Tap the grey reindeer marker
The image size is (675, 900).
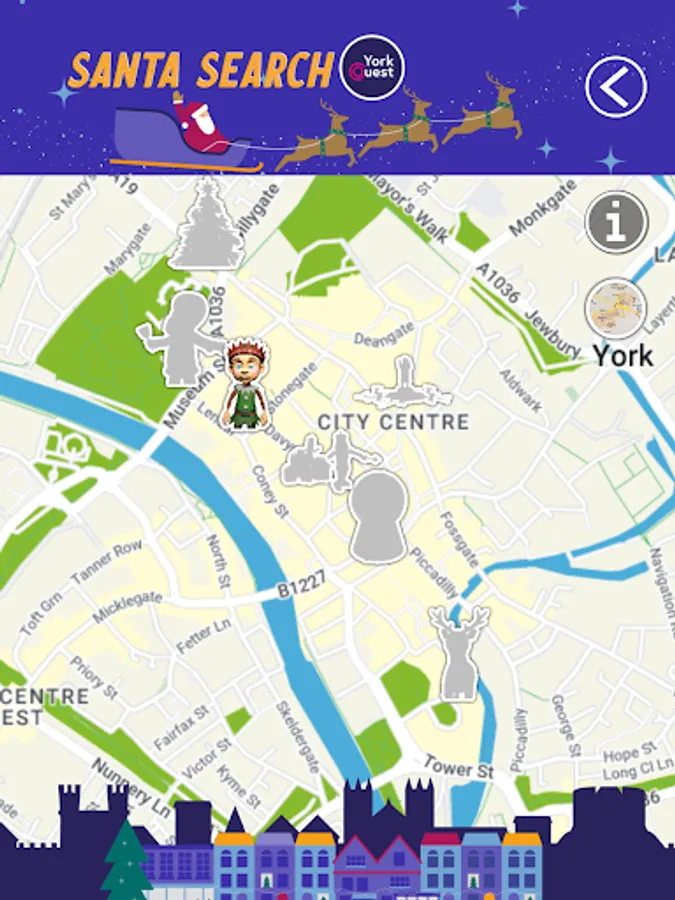coord(460,654)
